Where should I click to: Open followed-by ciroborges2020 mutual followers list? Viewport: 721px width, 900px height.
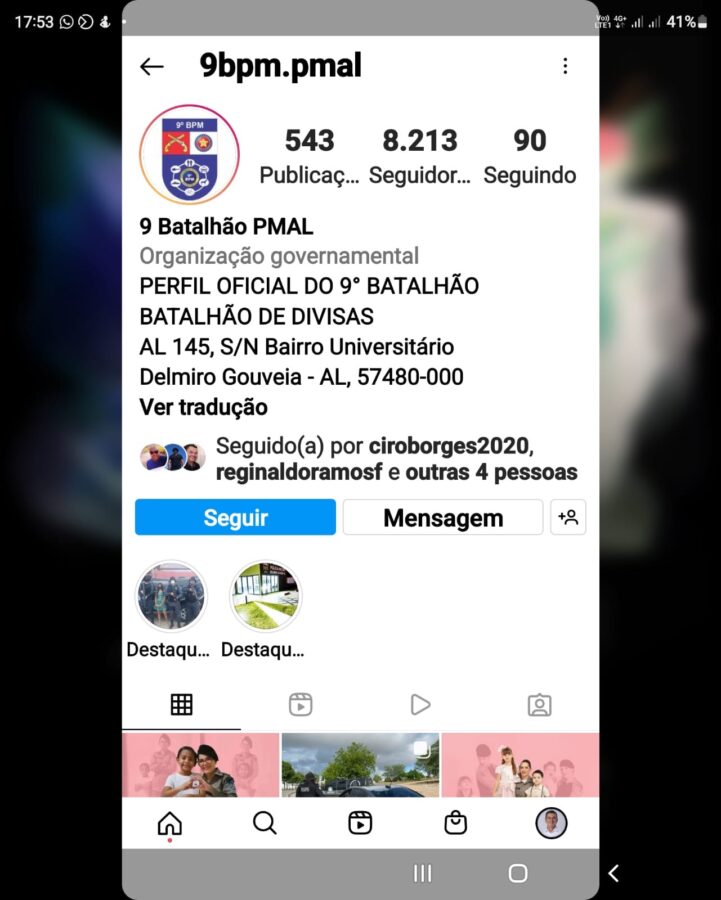point(396,458)
